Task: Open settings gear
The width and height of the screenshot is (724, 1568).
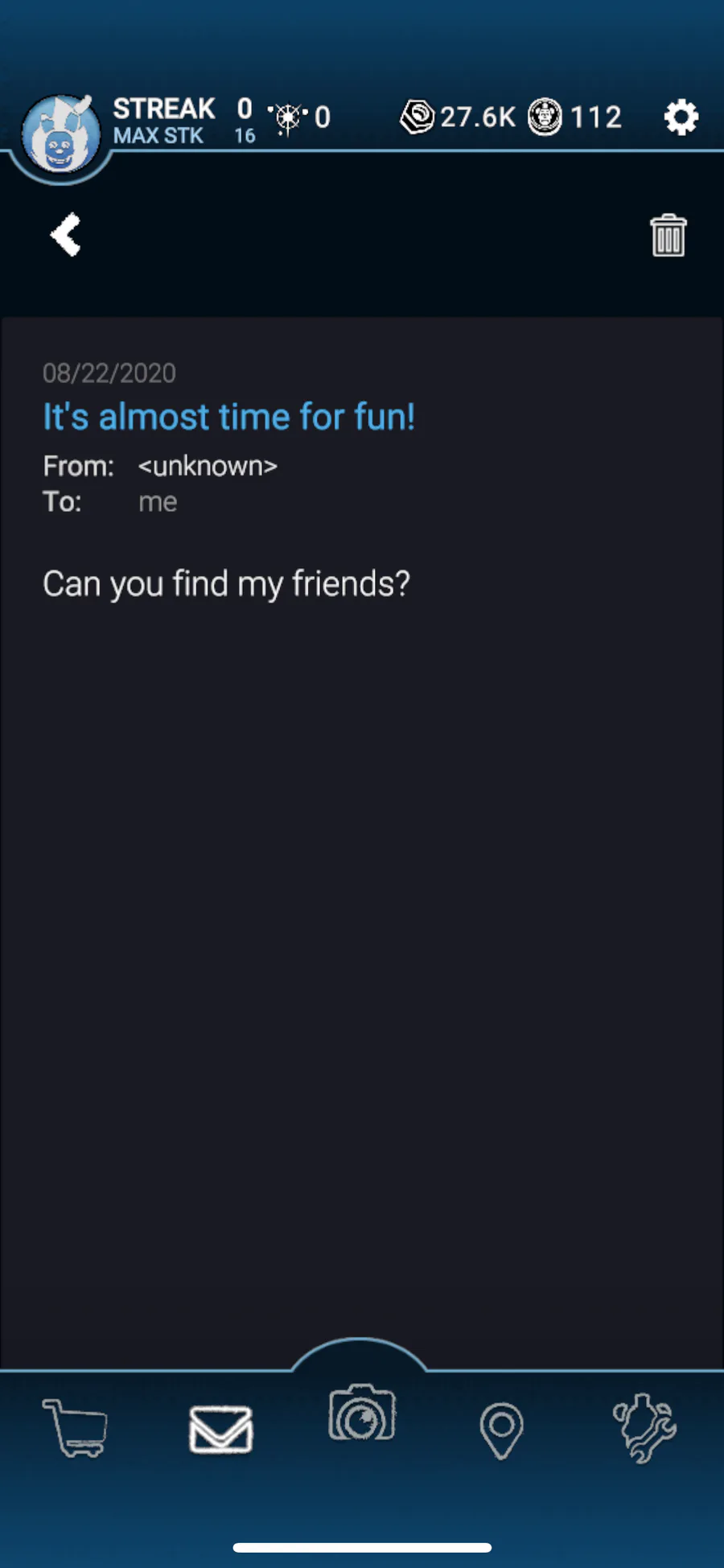Action: (681, 118)
